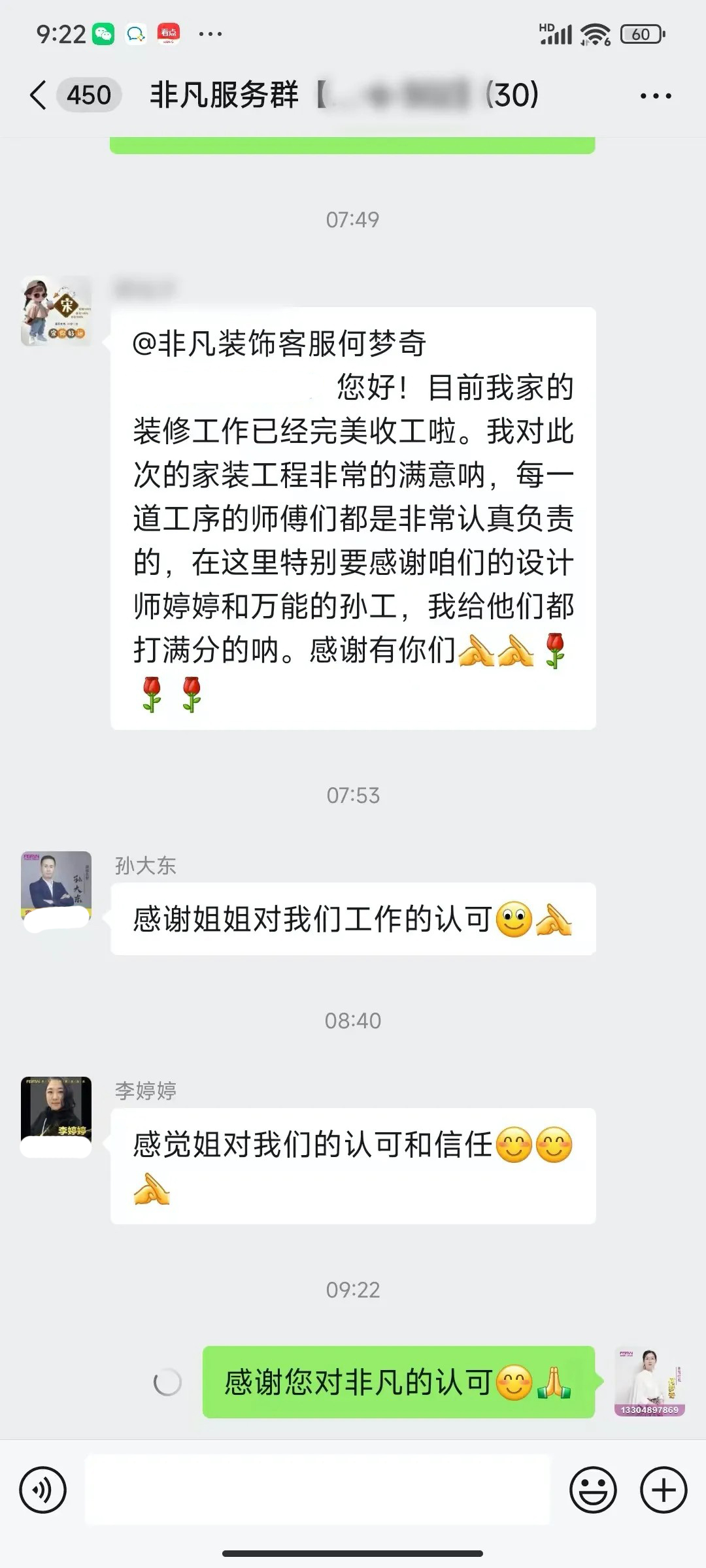Tap the message text field

click(318, 1490)
